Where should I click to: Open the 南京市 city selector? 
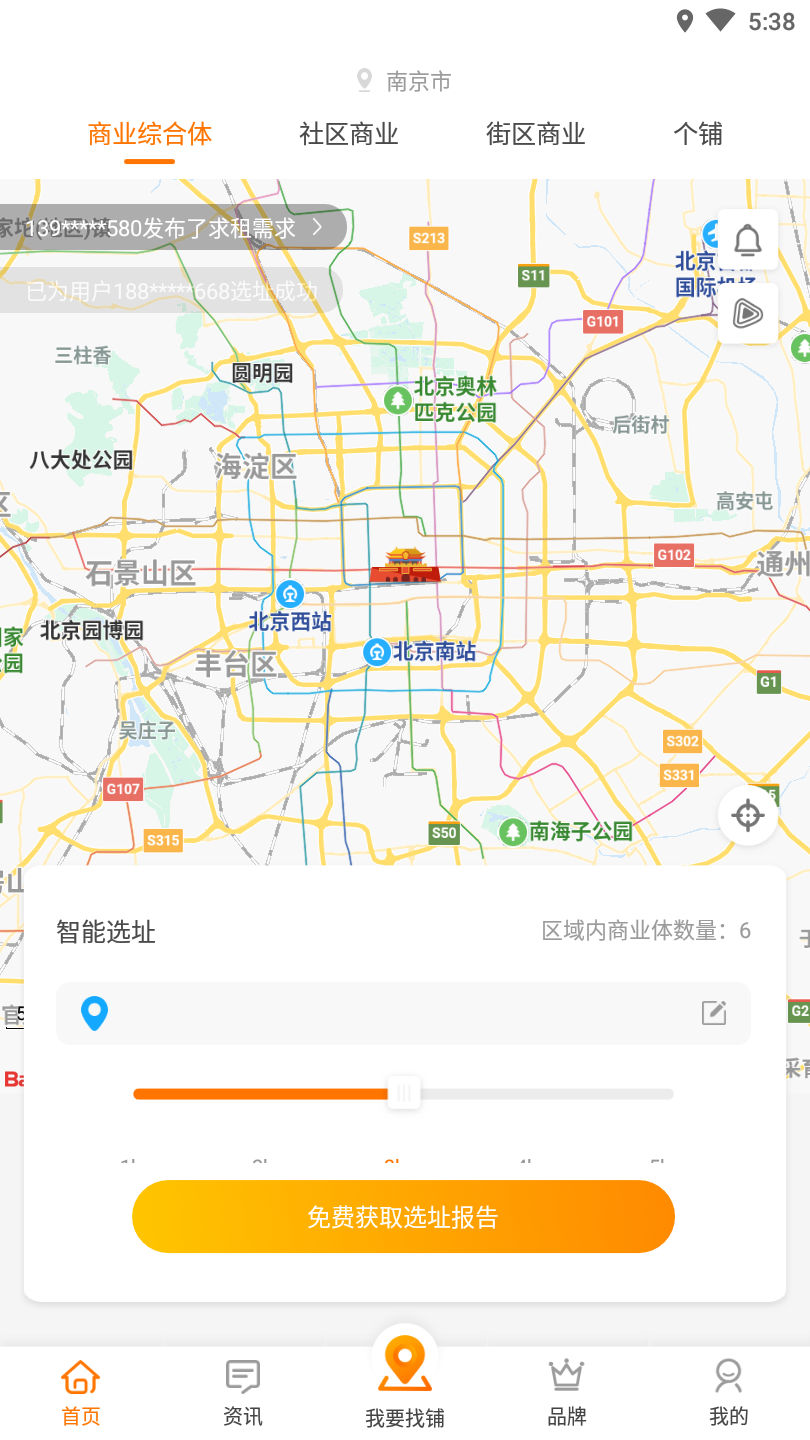[x=404, y=80]
